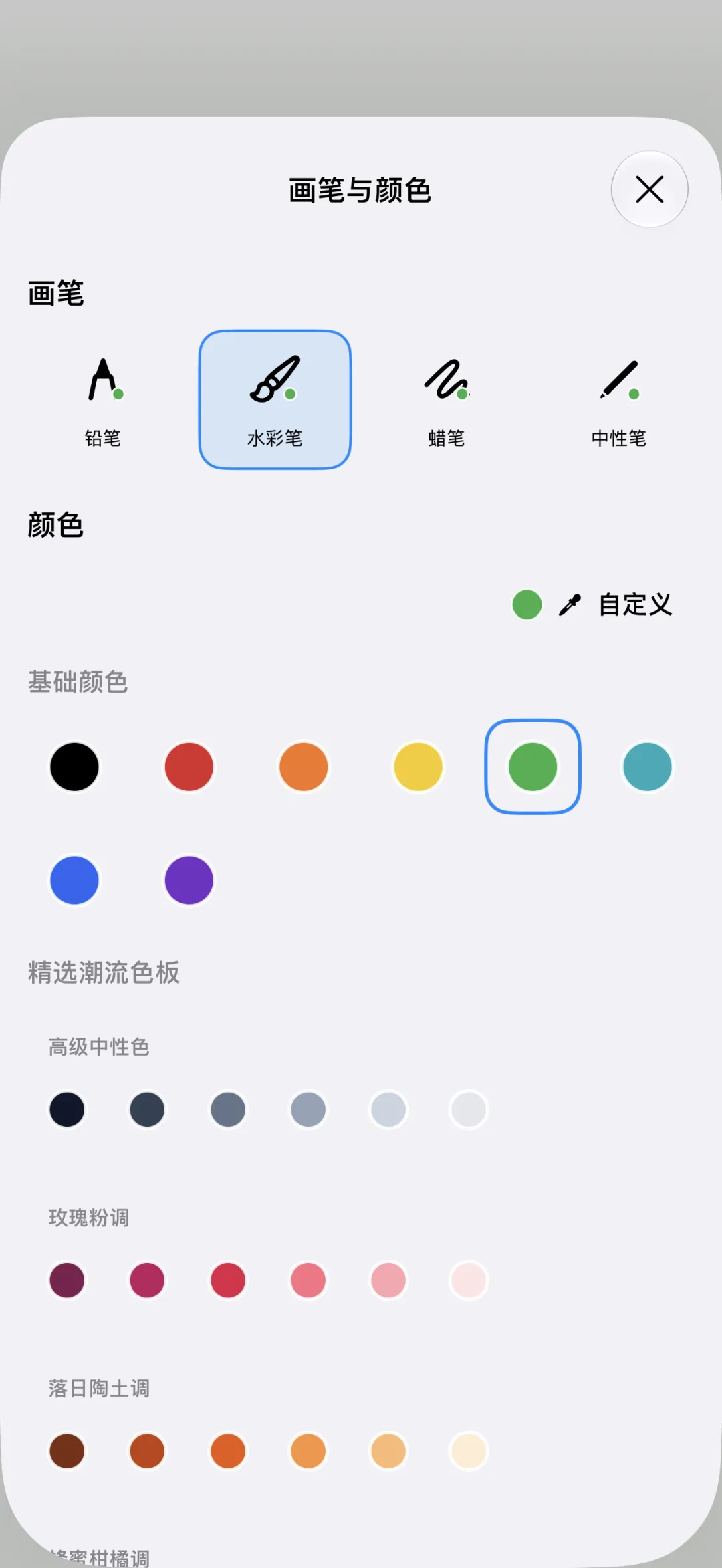Viewport: 722px width, 1568px height.
Task: Select the yellow basic color
Action: [418, 766]
